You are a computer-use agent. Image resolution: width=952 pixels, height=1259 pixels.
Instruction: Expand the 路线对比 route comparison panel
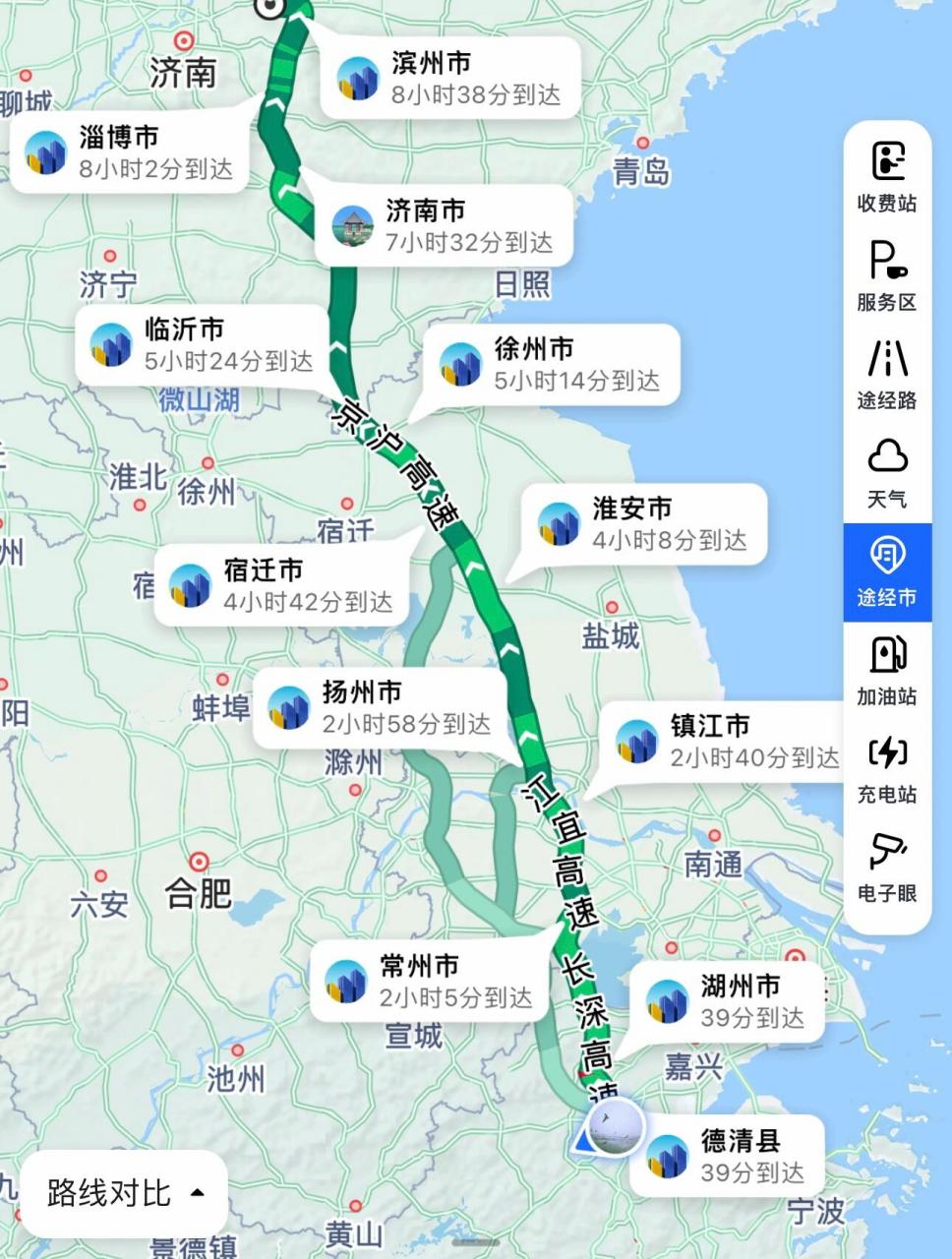(x=125, y=1191)
